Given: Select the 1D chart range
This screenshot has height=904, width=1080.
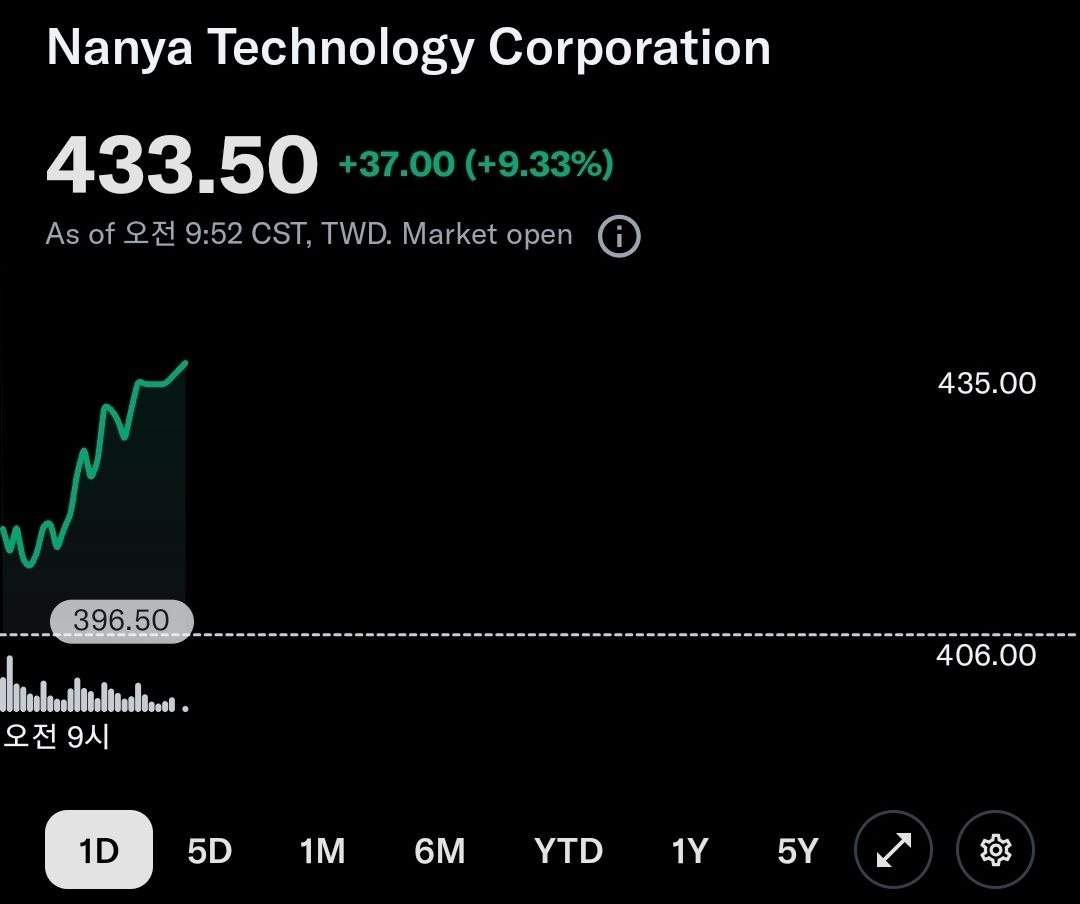Looking at the screenshot, I should click(x=98, y=850).
